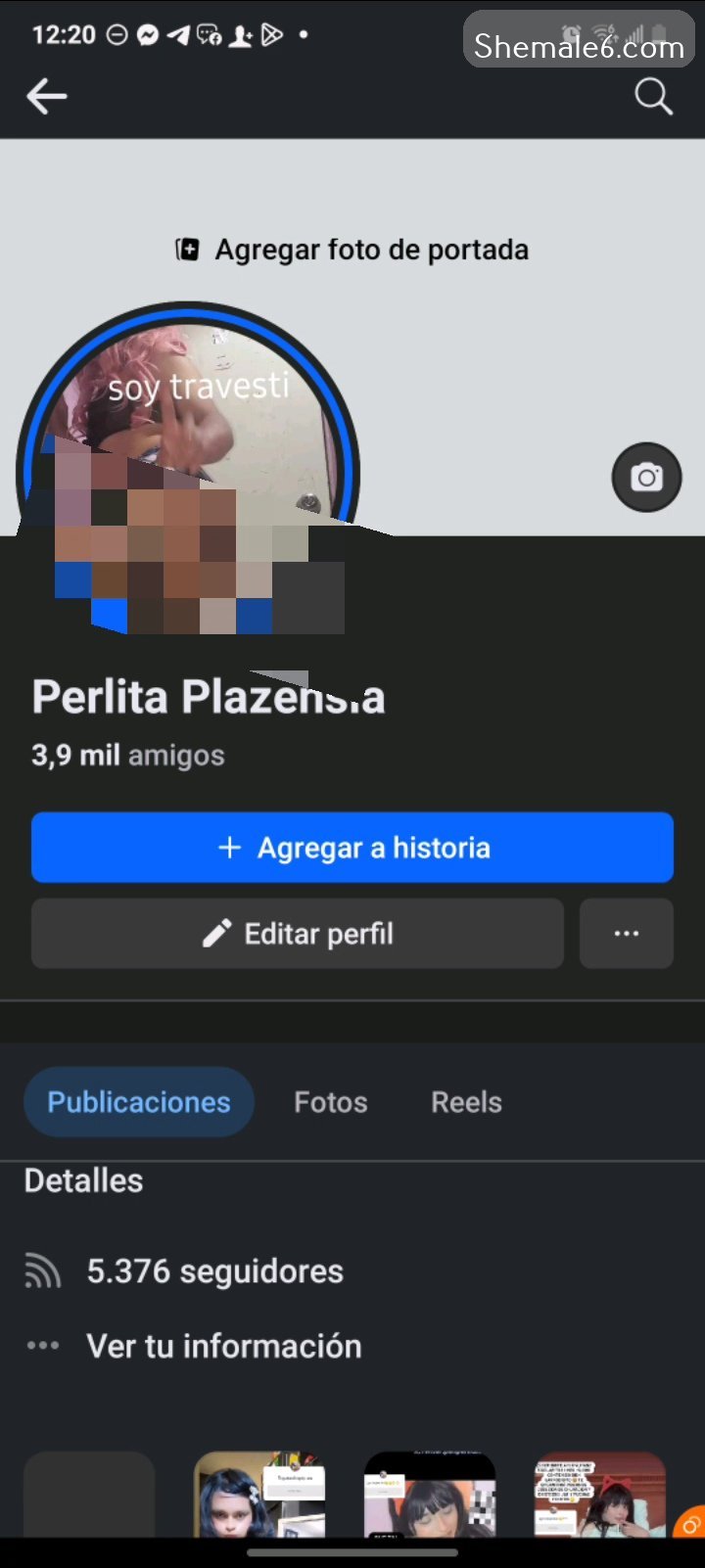Tap Agregar foto de portada
Viewport: 705px width, 1568px height.
352,250
